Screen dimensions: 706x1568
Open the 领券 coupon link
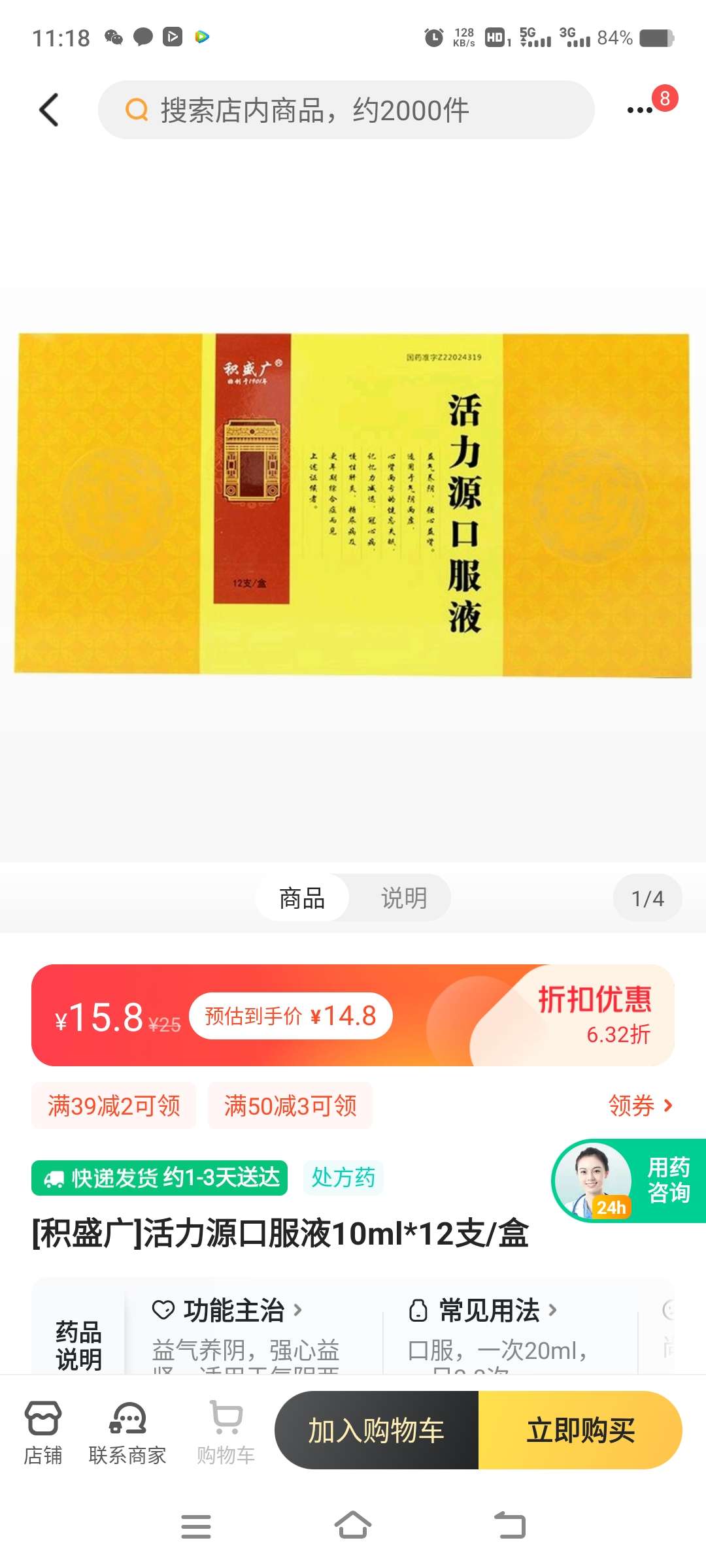point(640,1105)
